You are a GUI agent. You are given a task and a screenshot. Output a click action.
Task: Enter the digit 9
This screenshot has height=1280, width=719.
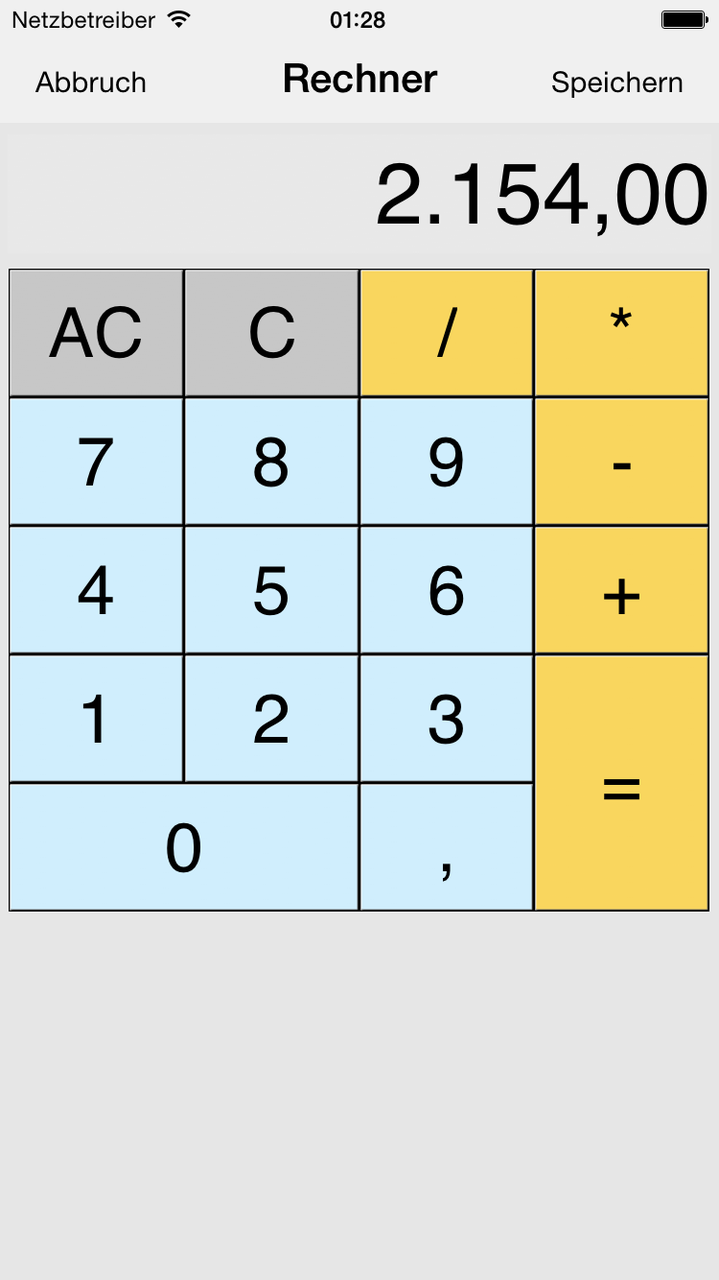coord(446,461)
